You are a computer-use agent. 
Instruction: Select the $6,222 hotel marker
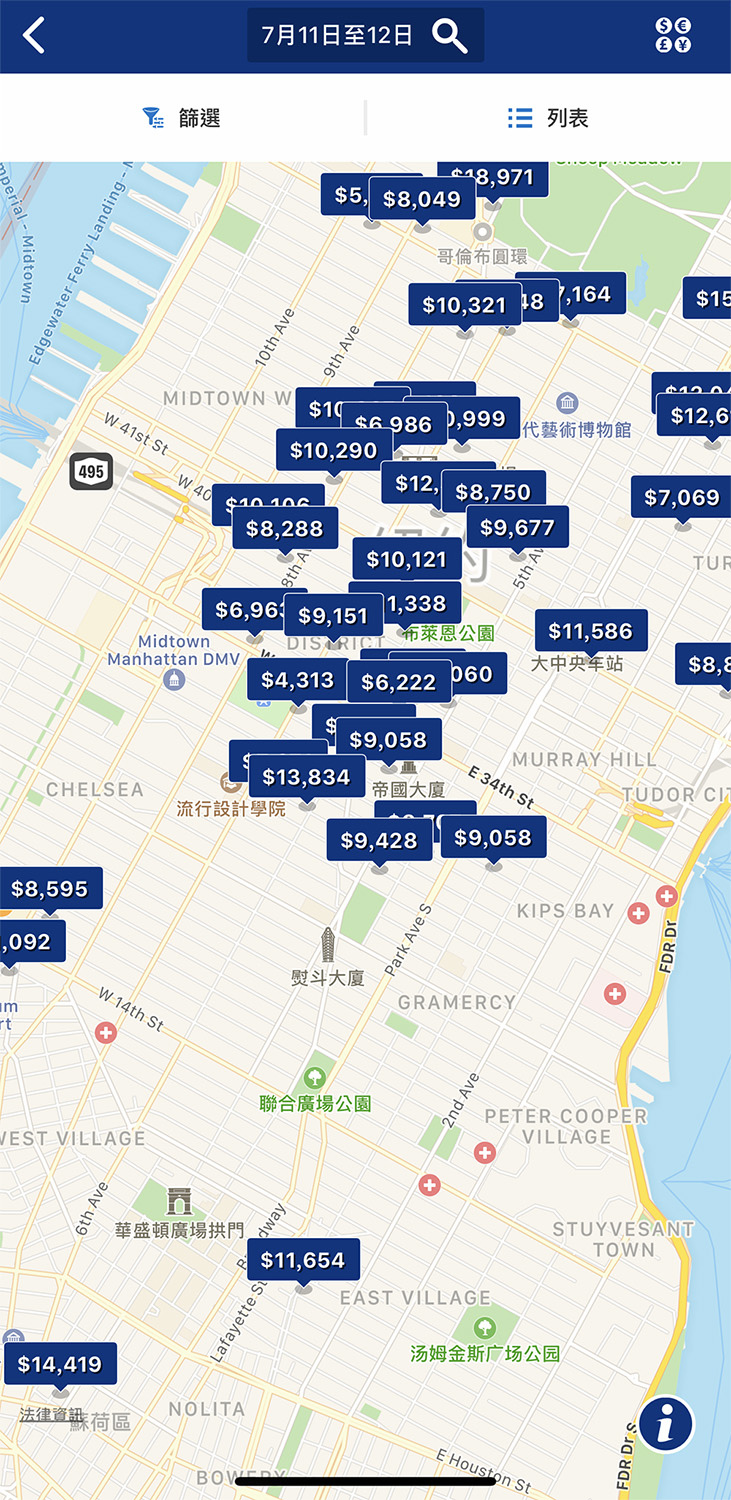pos(399,682)
